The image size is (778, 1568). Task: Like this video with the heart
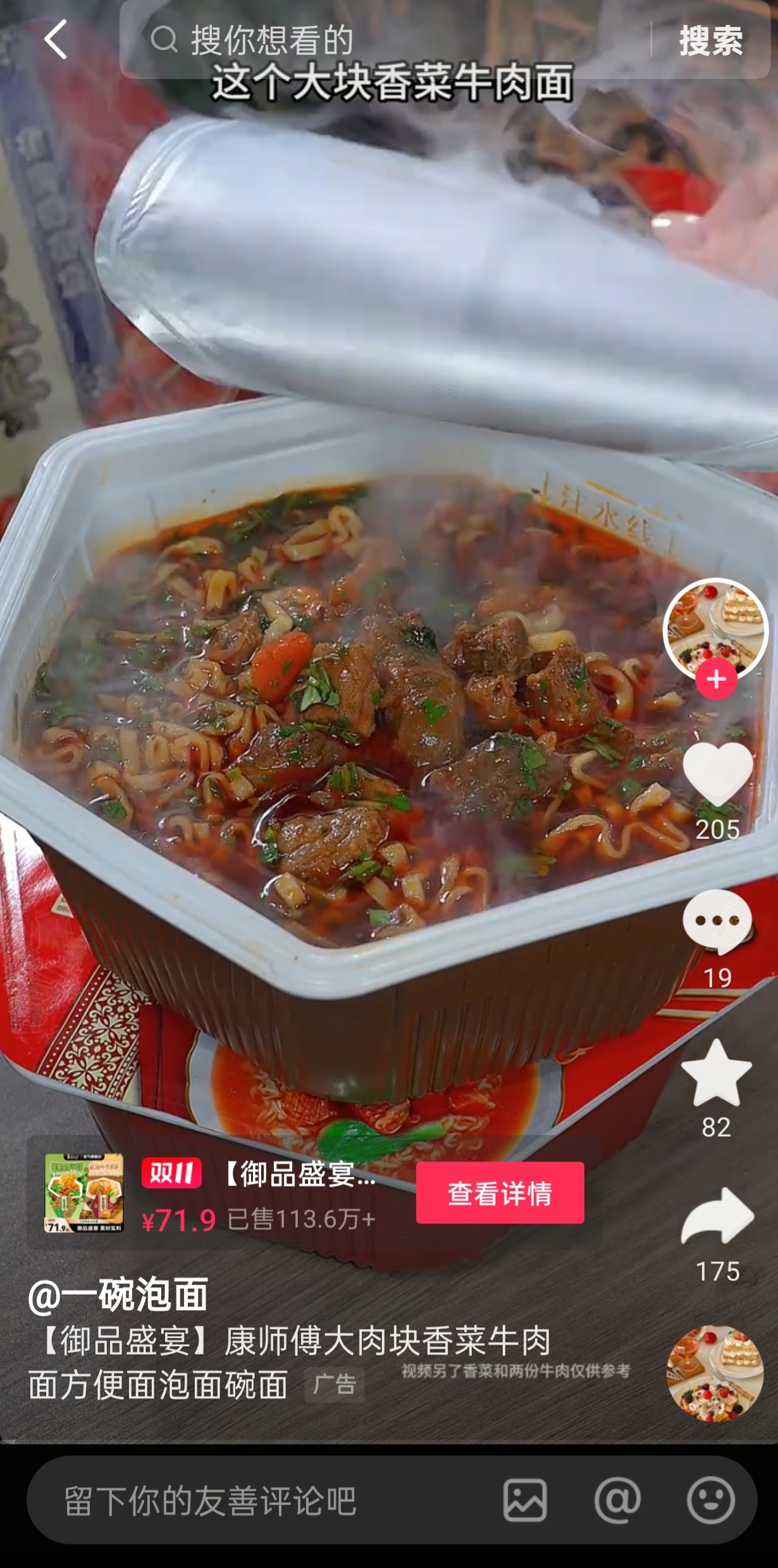[717, 774]
